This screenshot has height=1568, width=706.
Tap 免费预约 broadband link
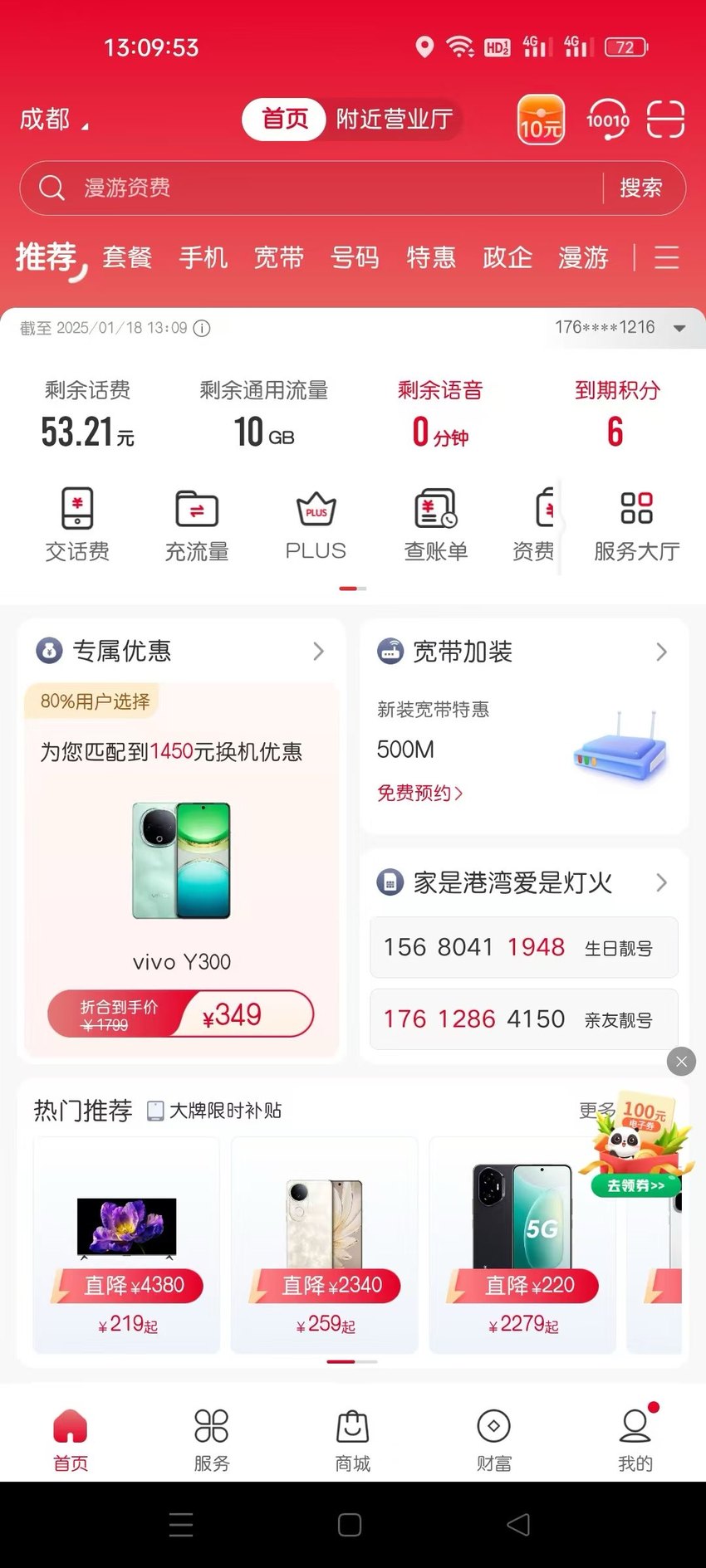tap(420, 793)
